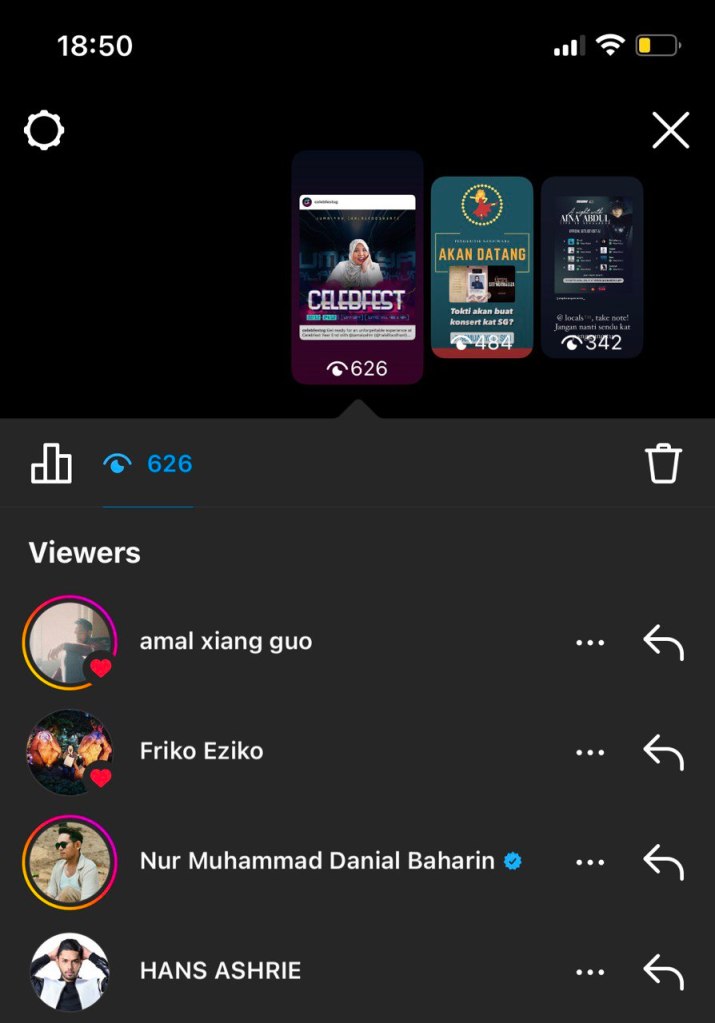Open Nur Muhammad Danial Baharin's profile

[317, 861]
